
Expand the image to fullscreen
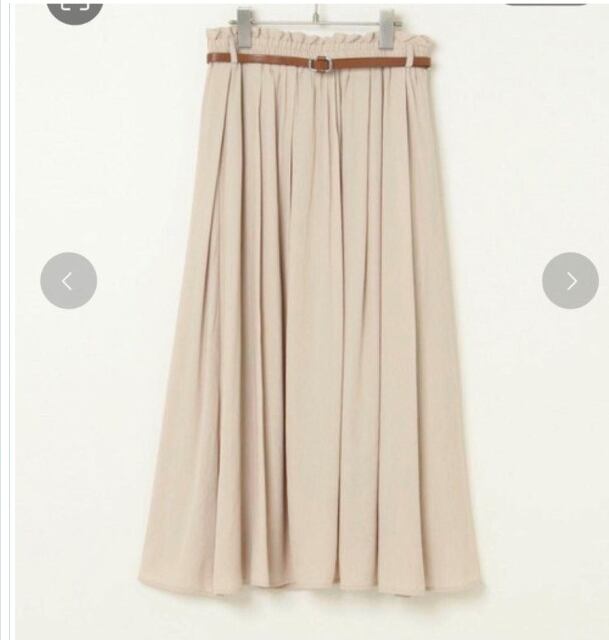click(x=75, y=8)
